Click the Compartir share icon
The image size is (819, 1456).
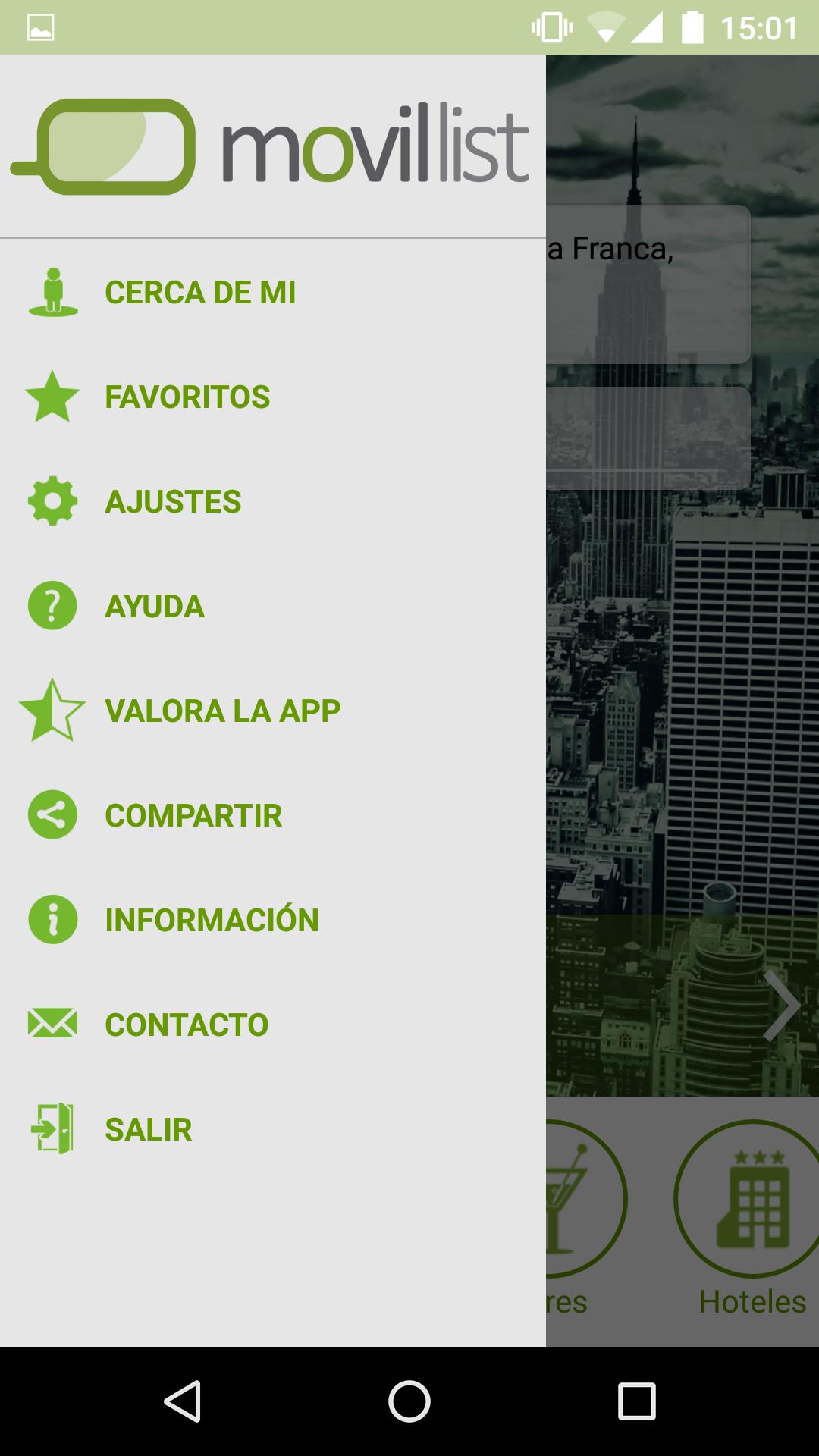click(52, 815)
